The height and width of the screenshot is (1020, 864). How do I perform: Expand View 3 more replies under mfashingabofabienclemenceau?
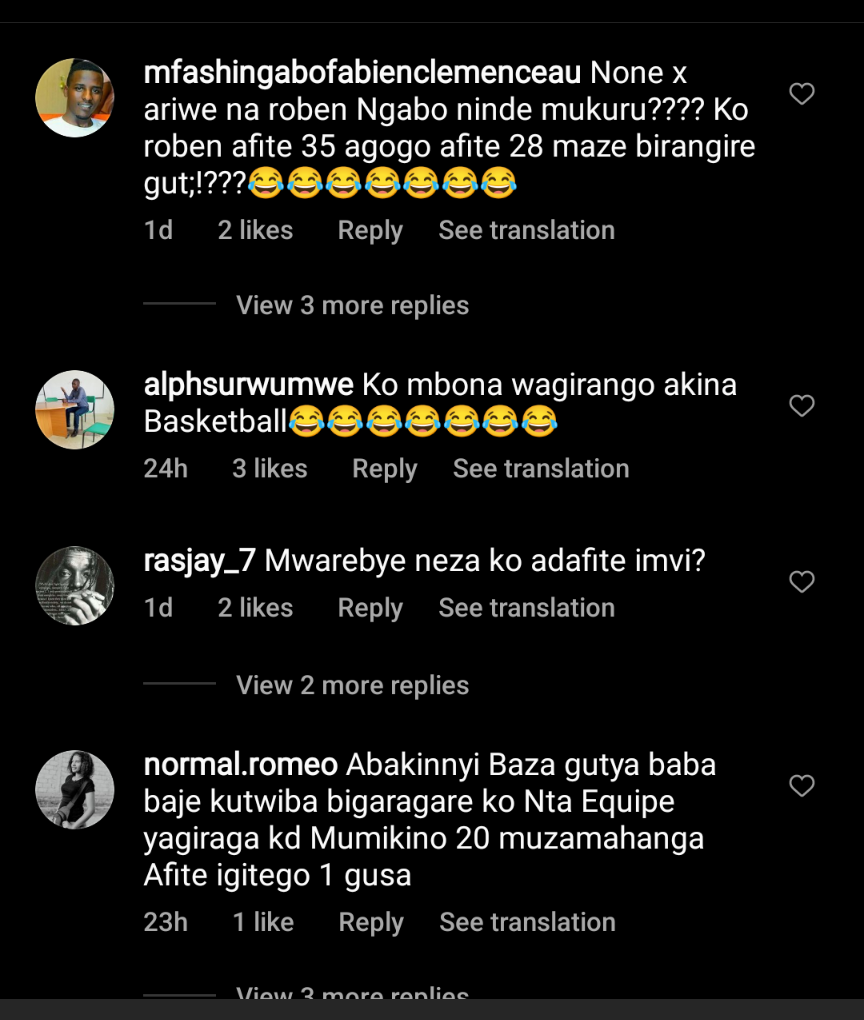352,305
